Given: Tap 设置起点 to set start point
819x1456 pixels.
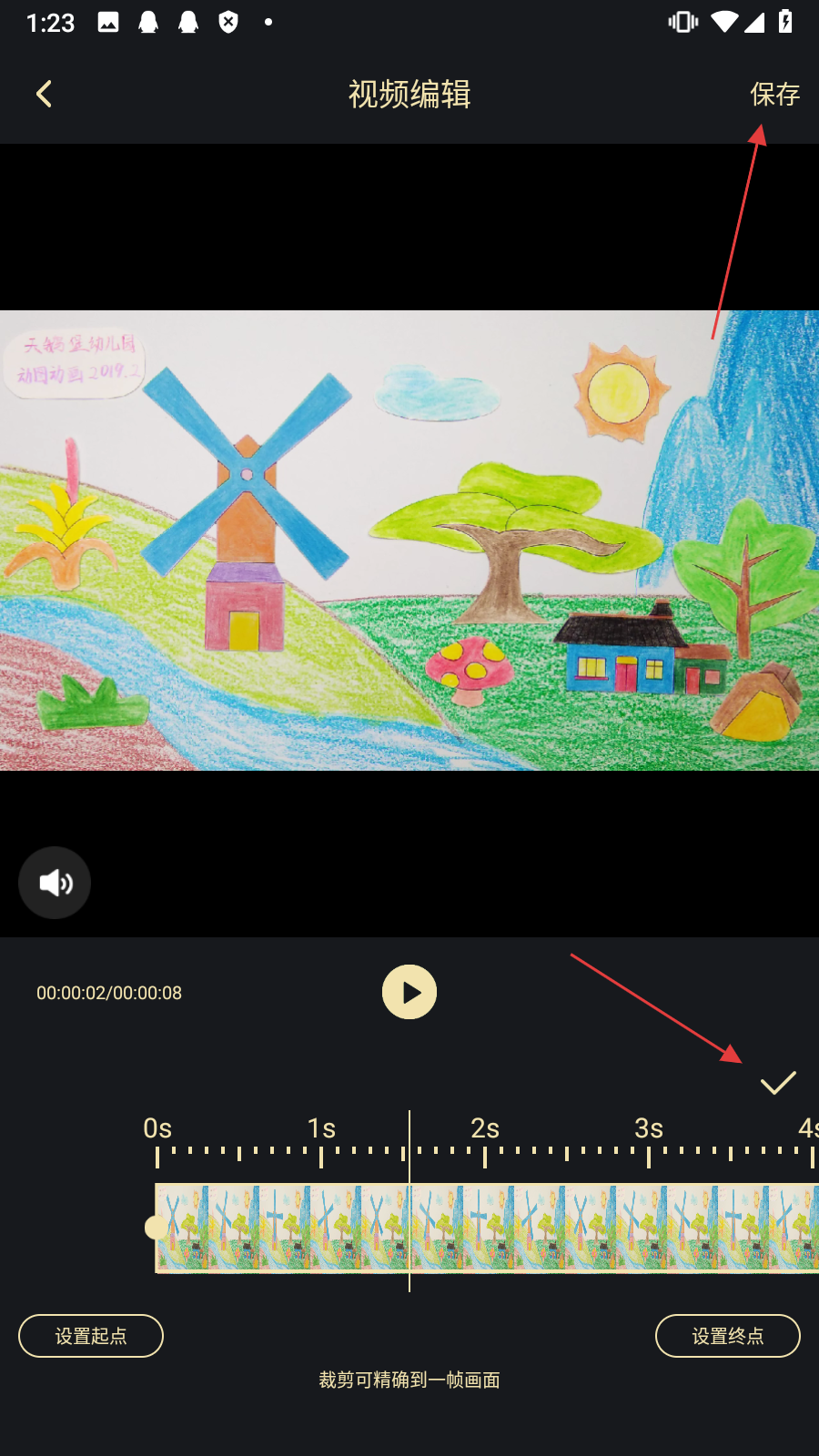Looking at the screenshot, I should click(91, 1336).
